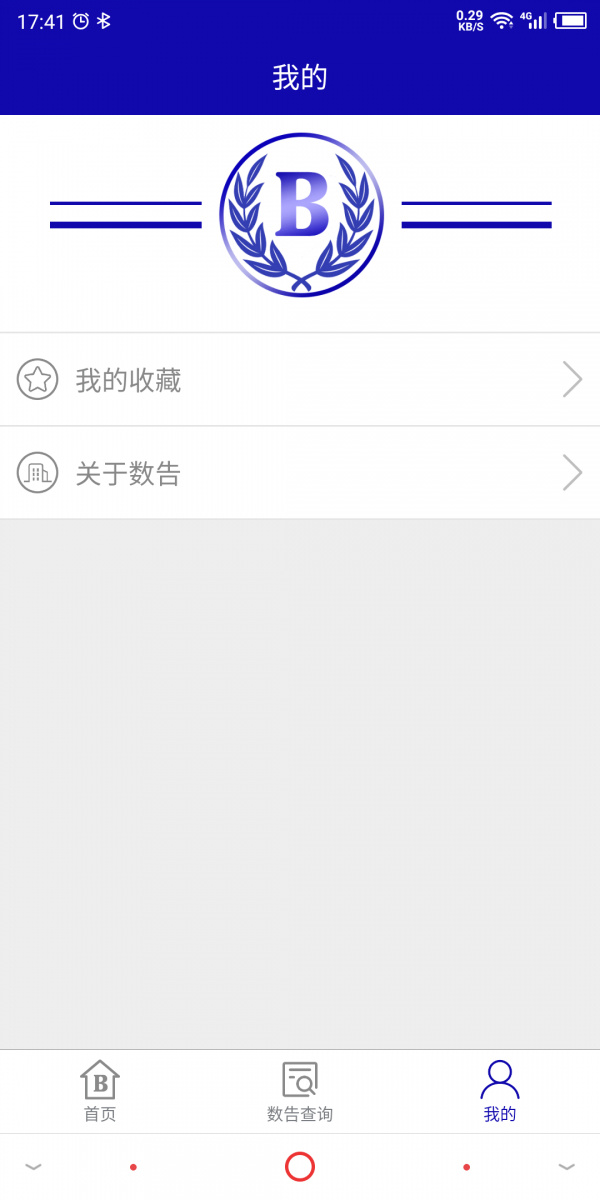The width and height of the screenshot is (600, 1200).
Task: Tap the red circle home button
Action: [300, 1166]
